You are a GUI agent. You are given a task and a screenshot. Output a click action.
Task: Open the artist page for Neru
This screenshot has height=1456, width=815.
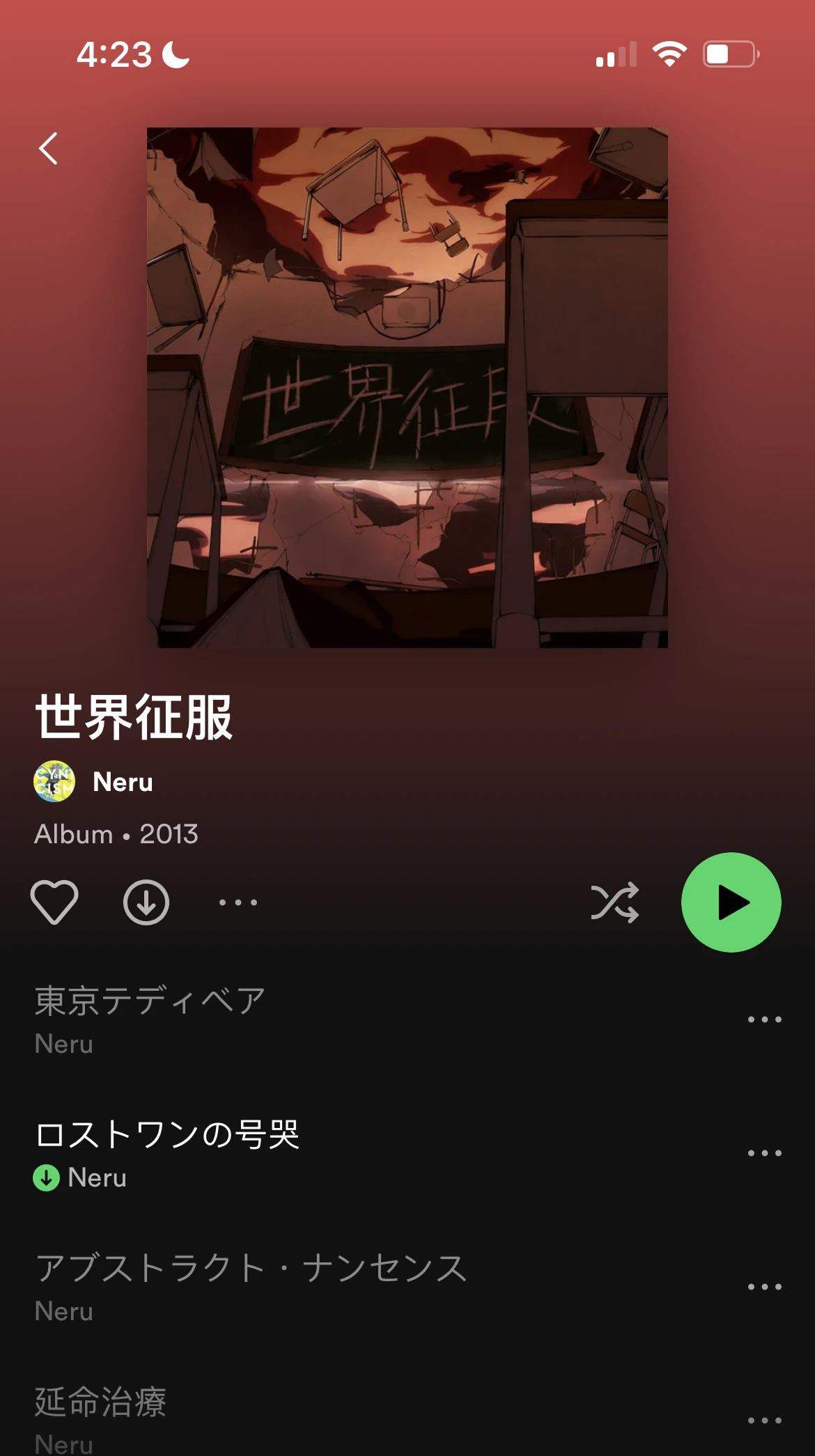(x=123, y=782)
